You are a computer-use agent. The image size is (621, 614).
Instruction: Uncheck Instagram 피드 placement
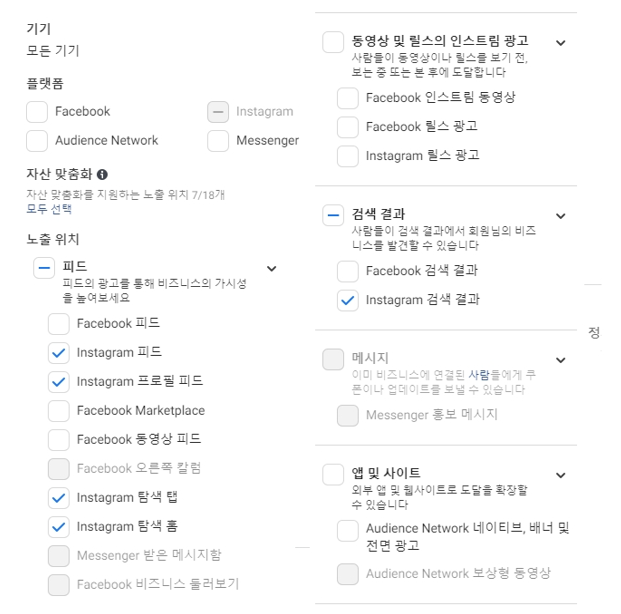click(59, 353)
